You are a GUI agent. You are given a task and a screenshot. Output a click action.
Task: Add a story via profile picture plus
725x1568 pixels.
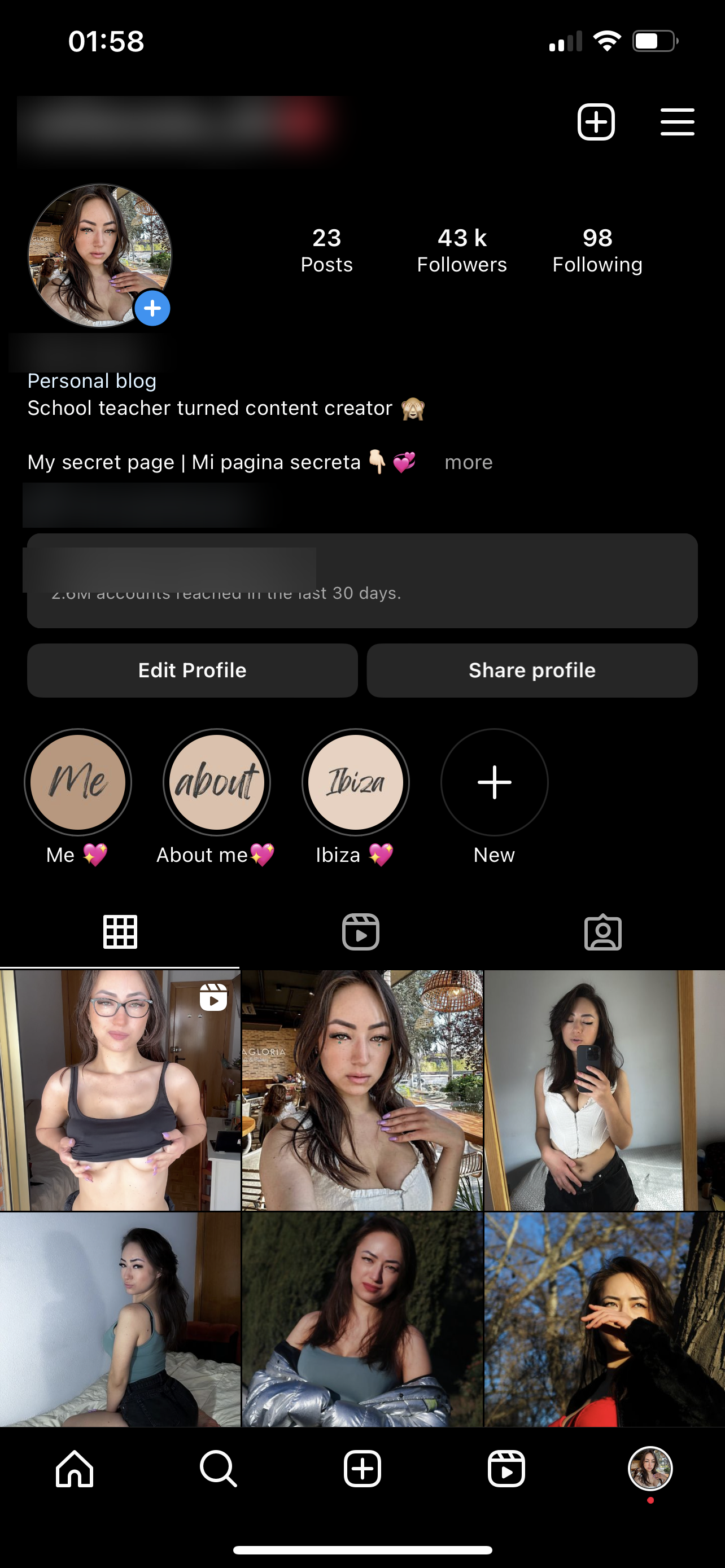point(152,309)
